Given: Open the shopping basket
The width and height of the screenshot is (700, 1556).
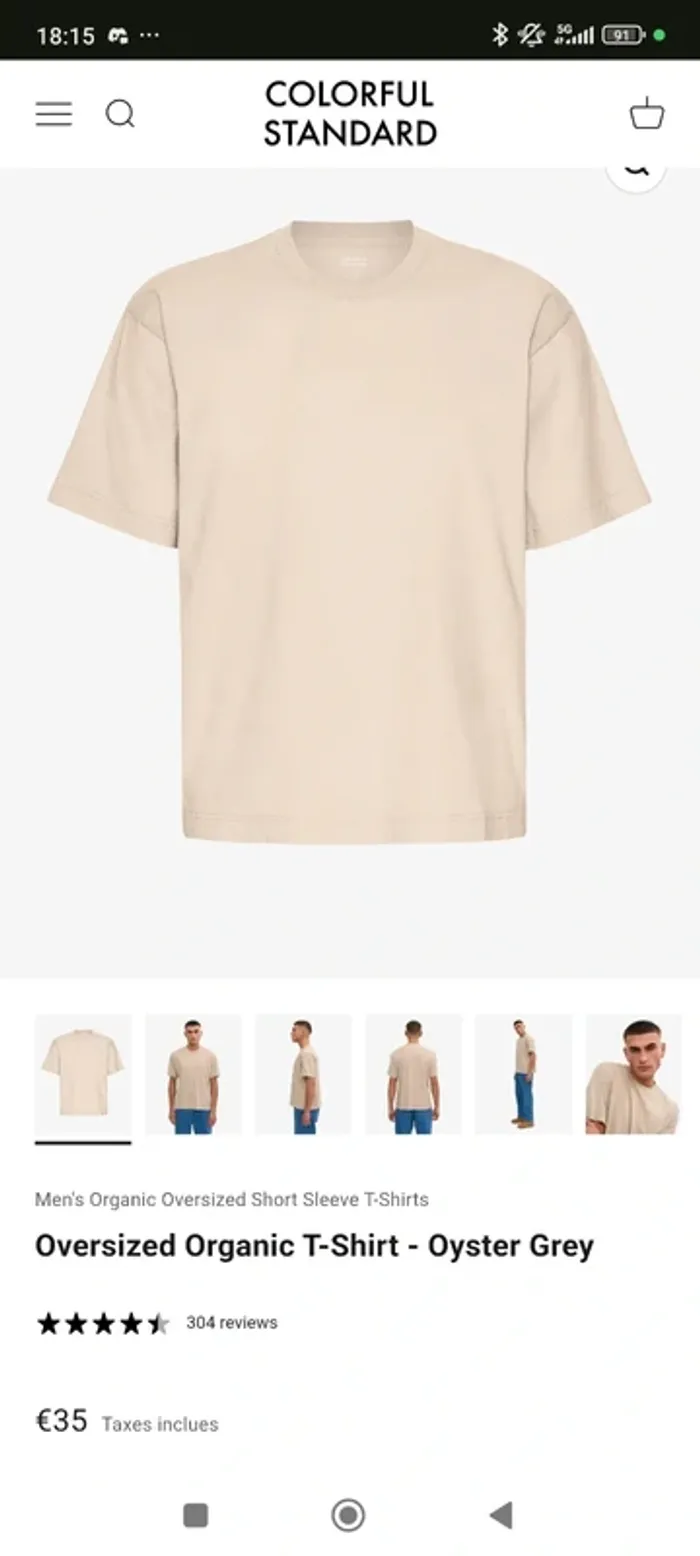Looking at the screenshot, I should coord(647,113).
